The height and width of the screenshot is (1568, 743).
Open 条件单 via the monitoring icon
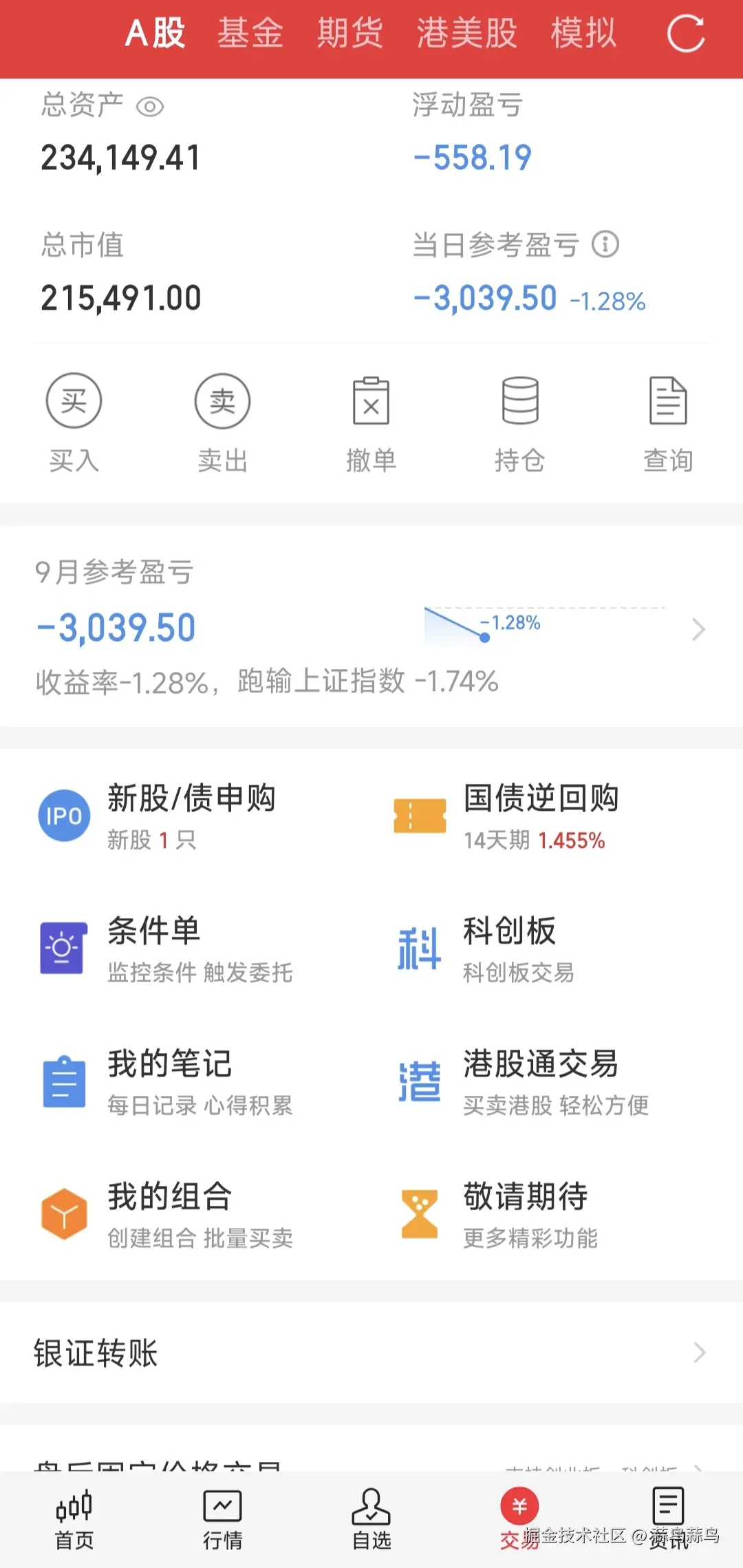click(x=63, y=949)
